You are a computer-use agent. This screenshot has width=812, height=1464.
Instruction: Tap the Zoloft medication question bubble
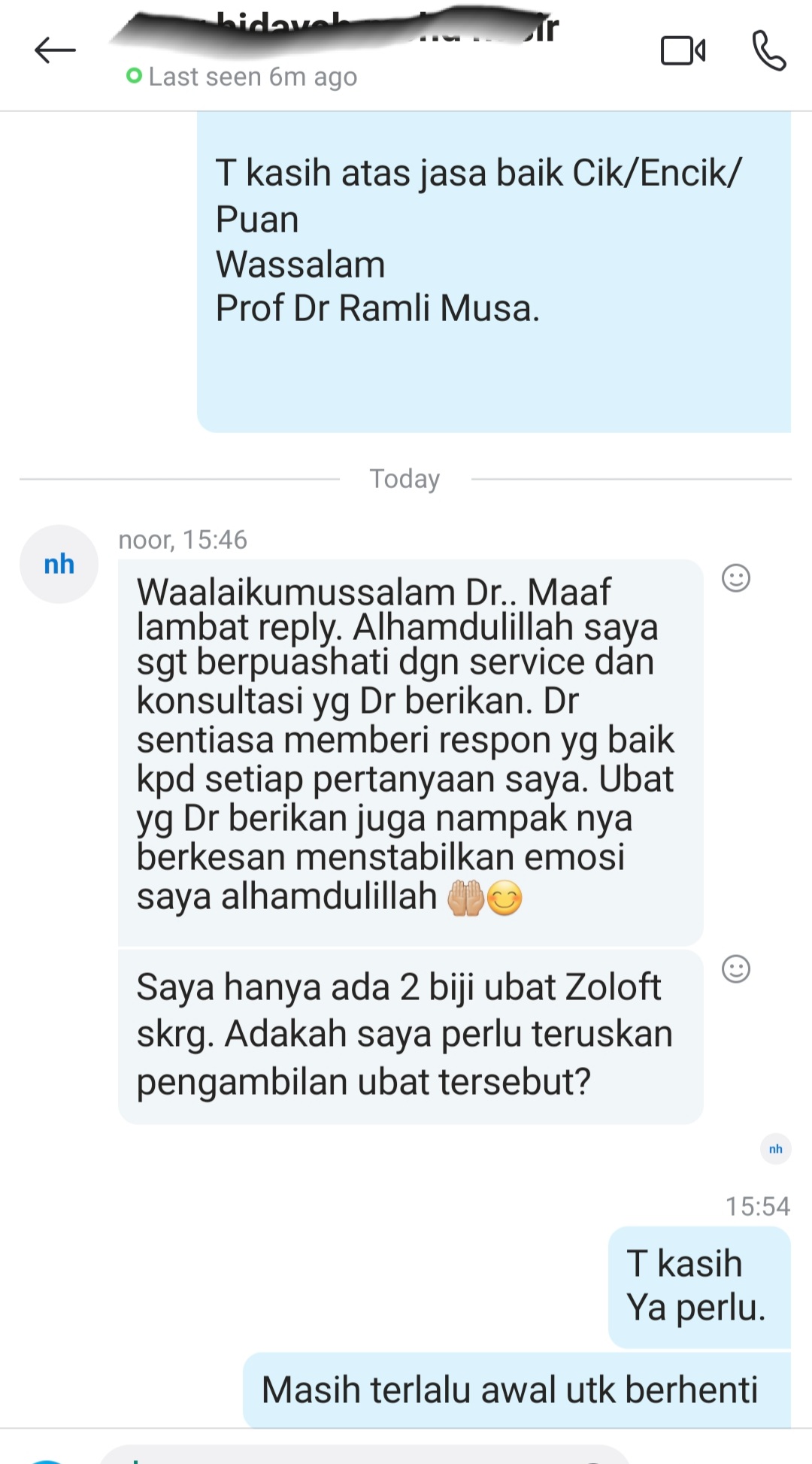[410, 1032]
